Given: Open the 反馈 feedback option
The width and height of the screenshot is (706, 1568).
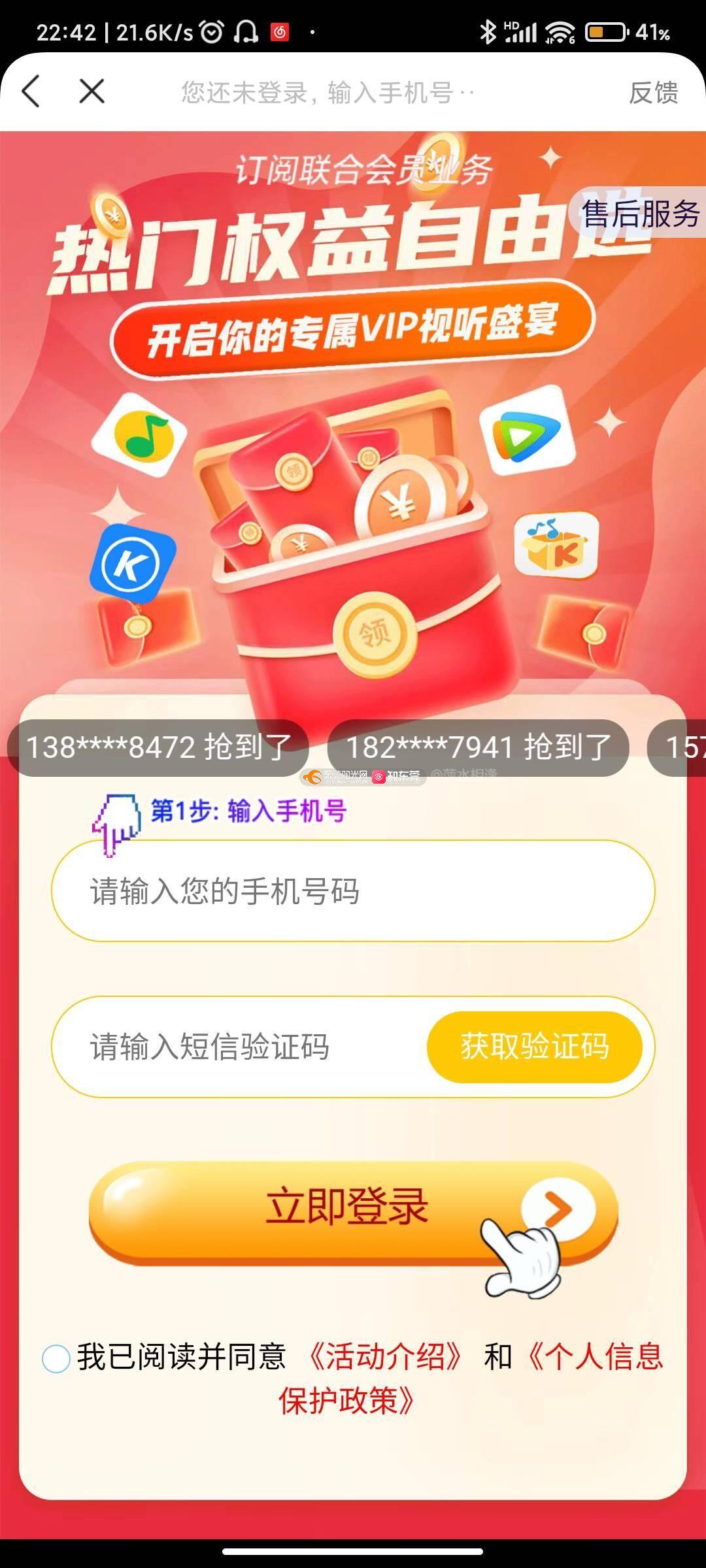Looking at the screenshot, I should tap(653, 92).
